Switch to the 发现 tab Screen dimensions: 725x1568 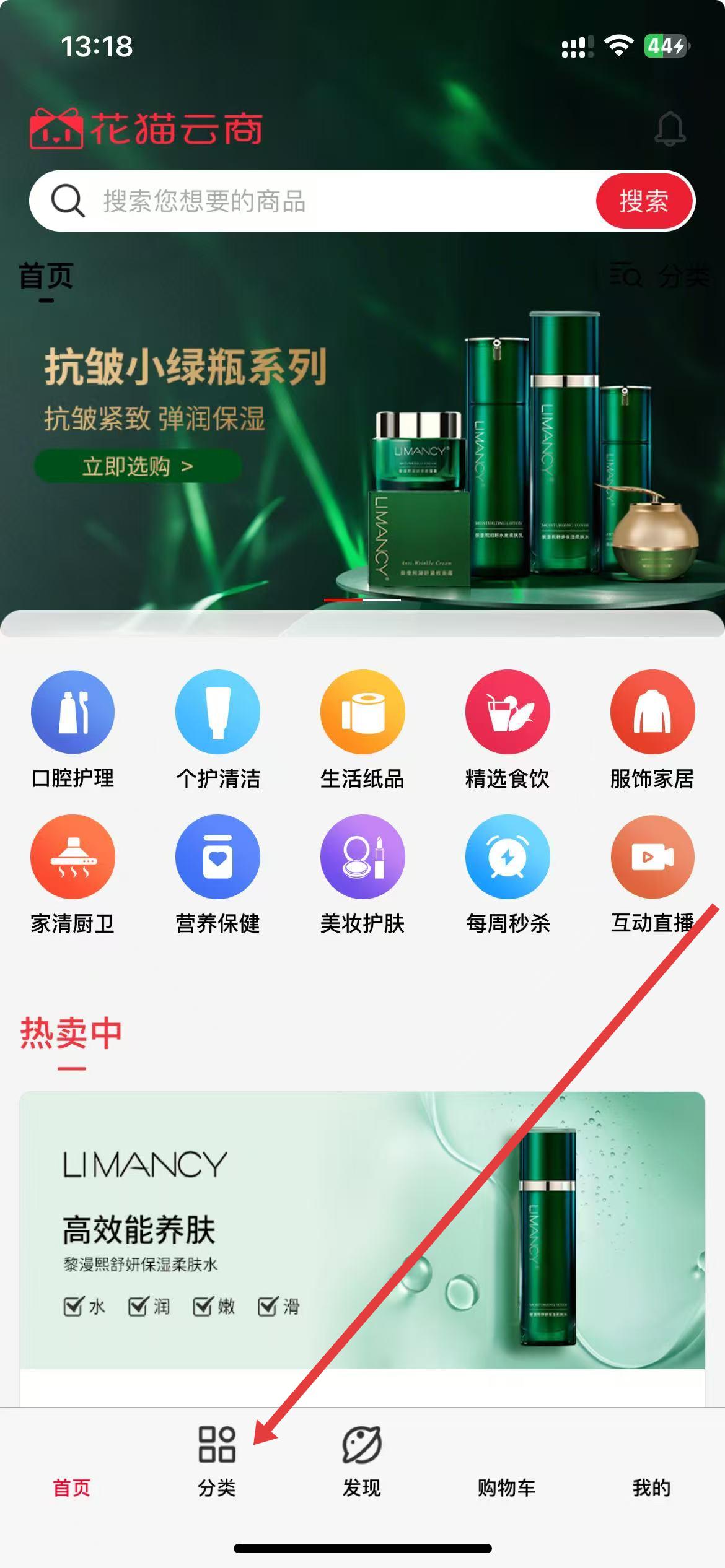point(362,1461)
